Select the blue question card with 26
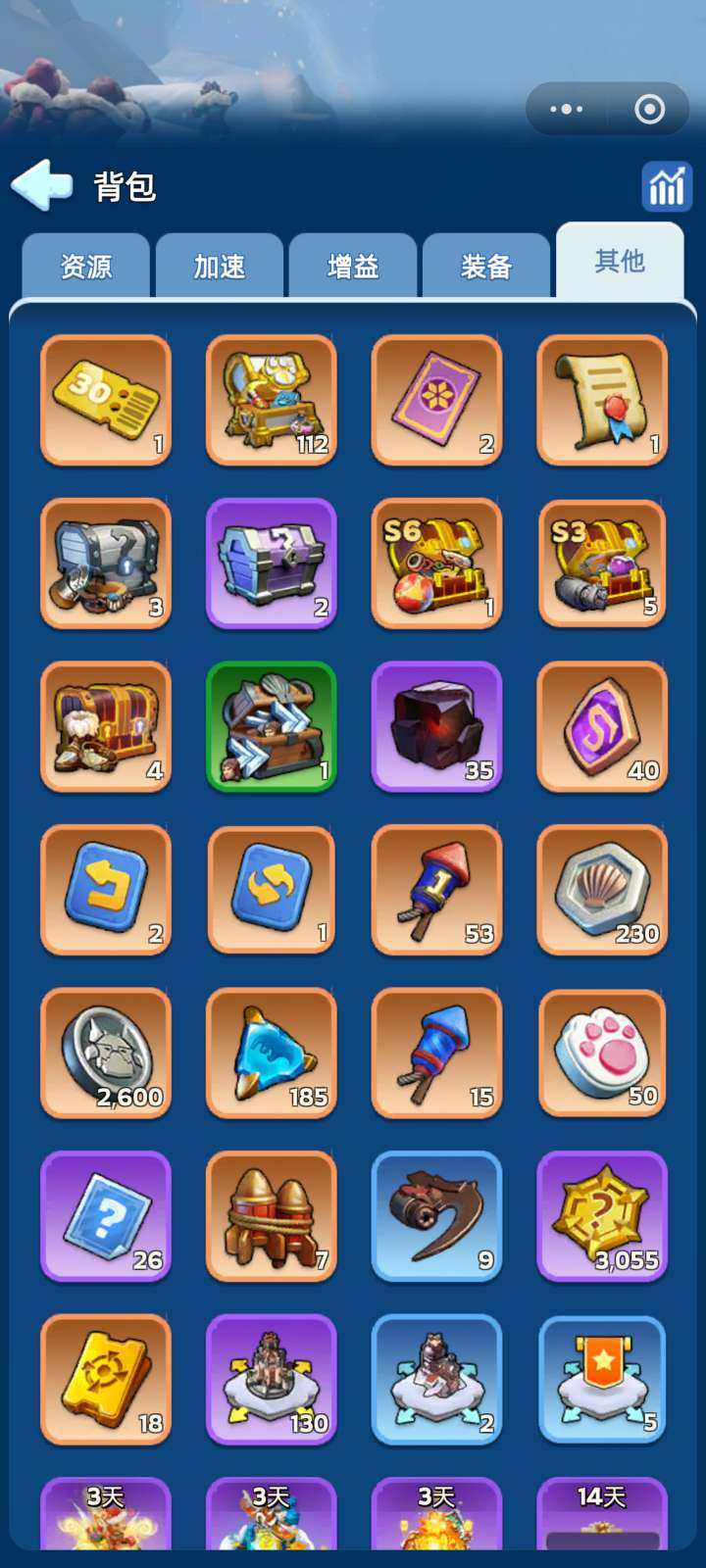Viewport: 706px width, 1568px height. coord(106,1216)
